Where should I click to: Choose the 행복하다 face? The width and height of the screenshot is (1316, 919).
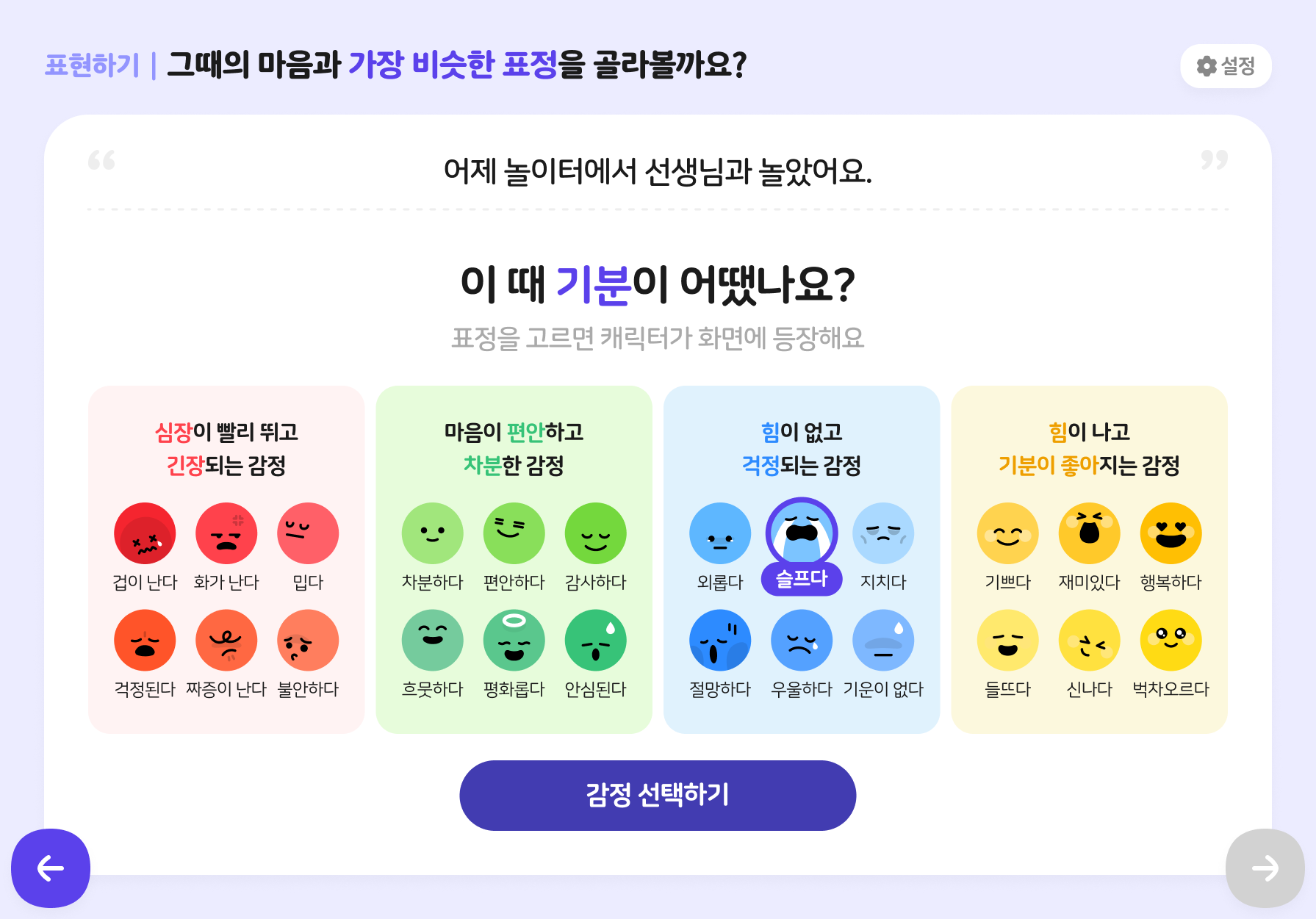[1171, 534]
